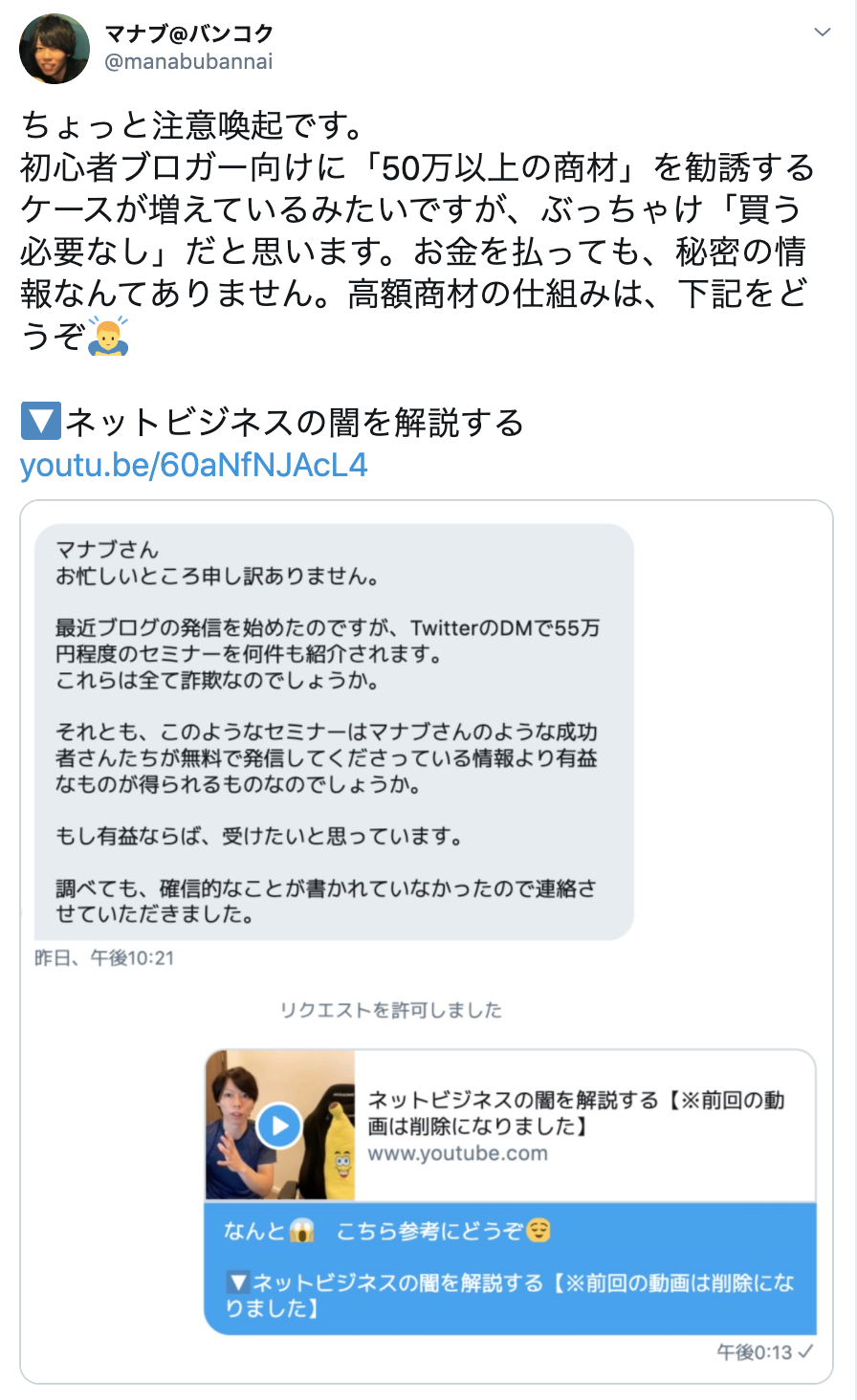Open マナブ@バンコク's profile picture
Image resolution: width=857 pixels, height=1400 pixels.
[x=55, y=49]
